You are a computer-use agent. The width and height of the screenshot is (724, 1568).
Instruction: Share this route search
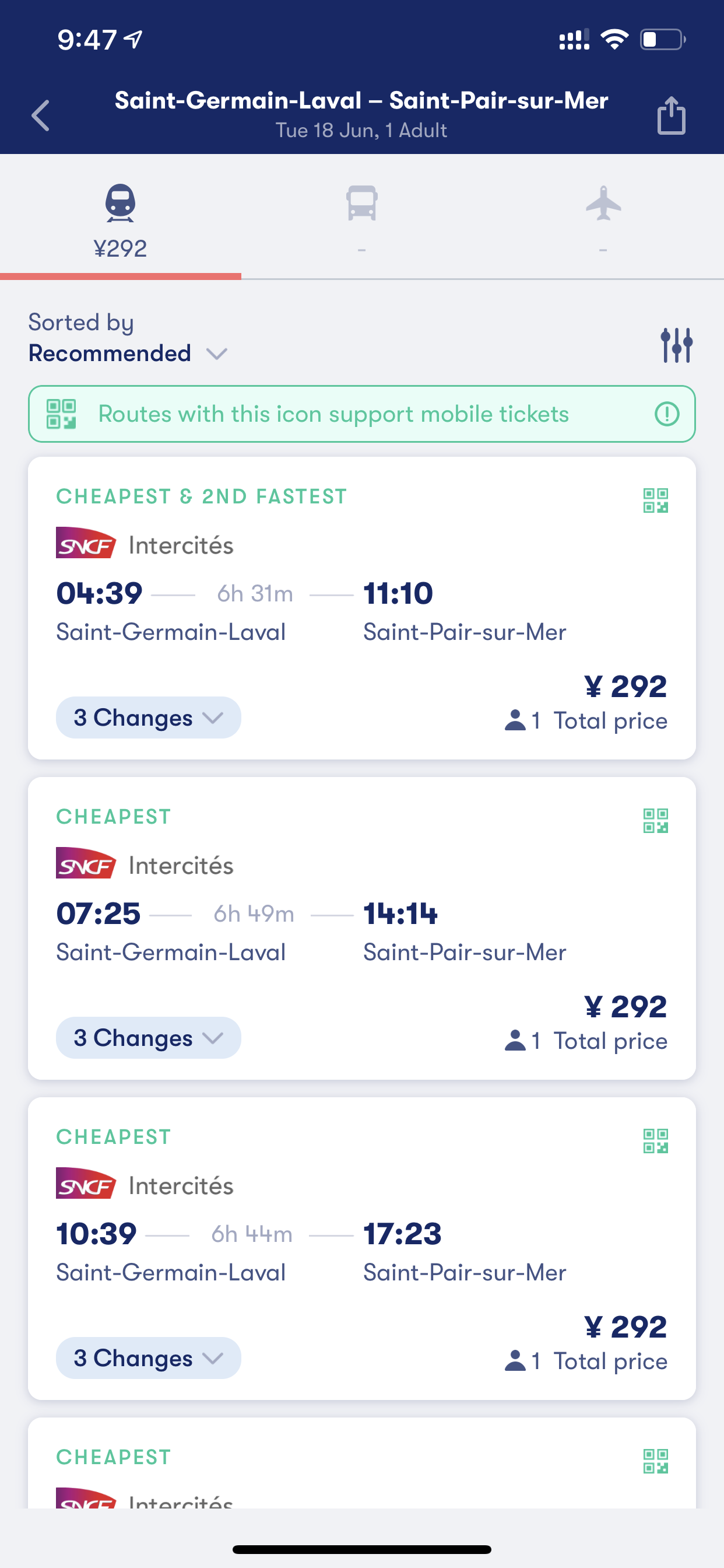(x=671, y=115)
